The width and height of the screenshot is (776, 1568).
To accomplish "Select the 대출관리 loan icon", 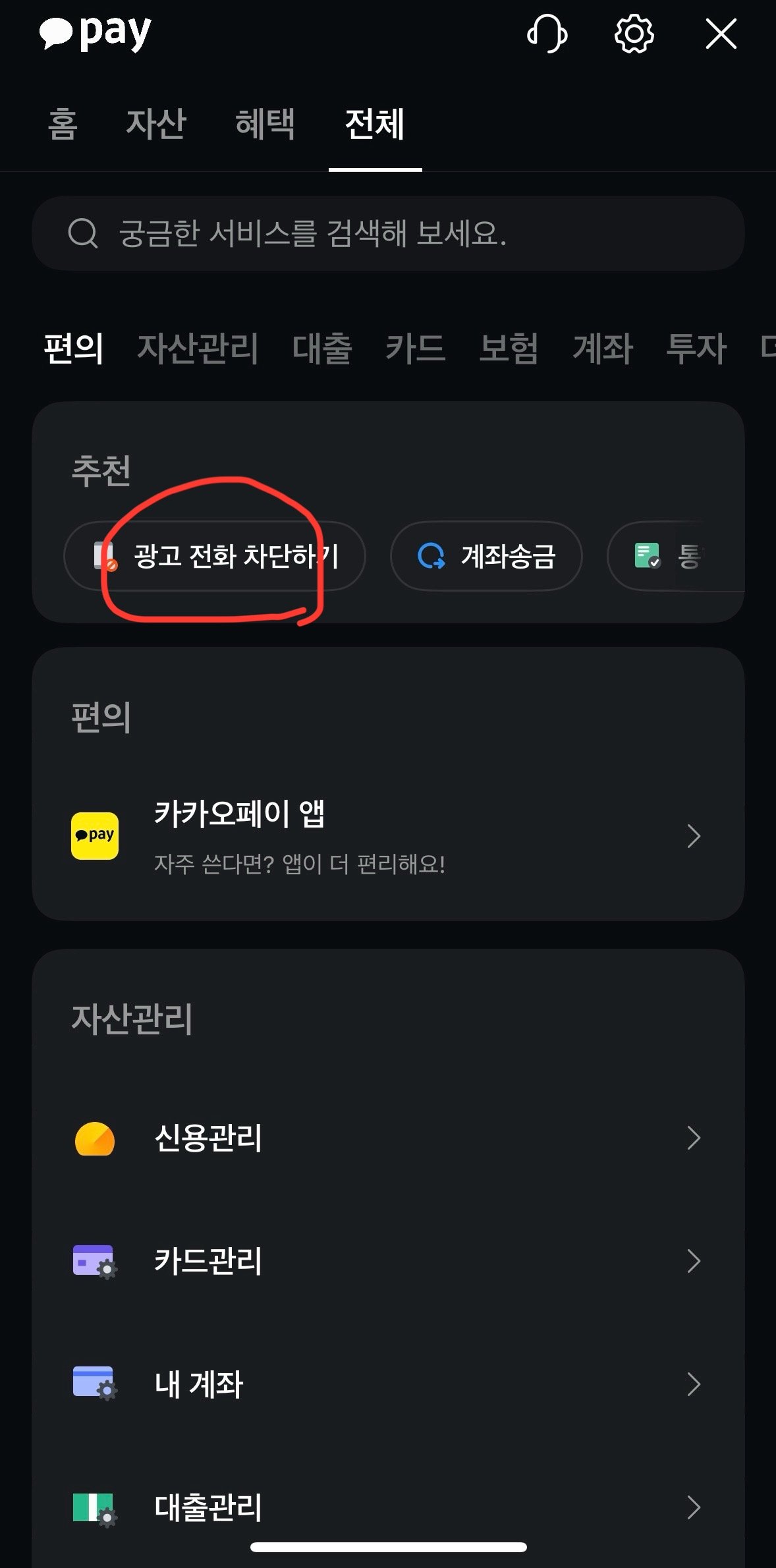I will point(94,1508).
